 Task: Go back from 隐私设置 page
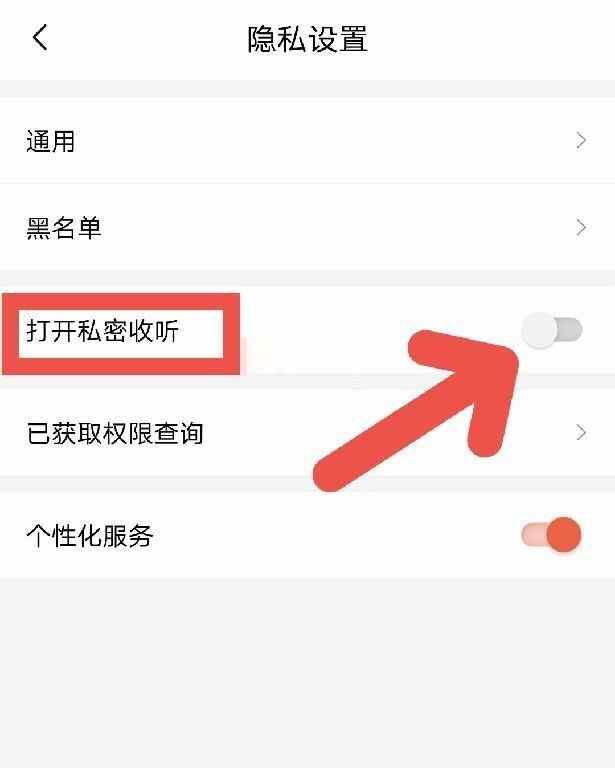tap(40, 39)
